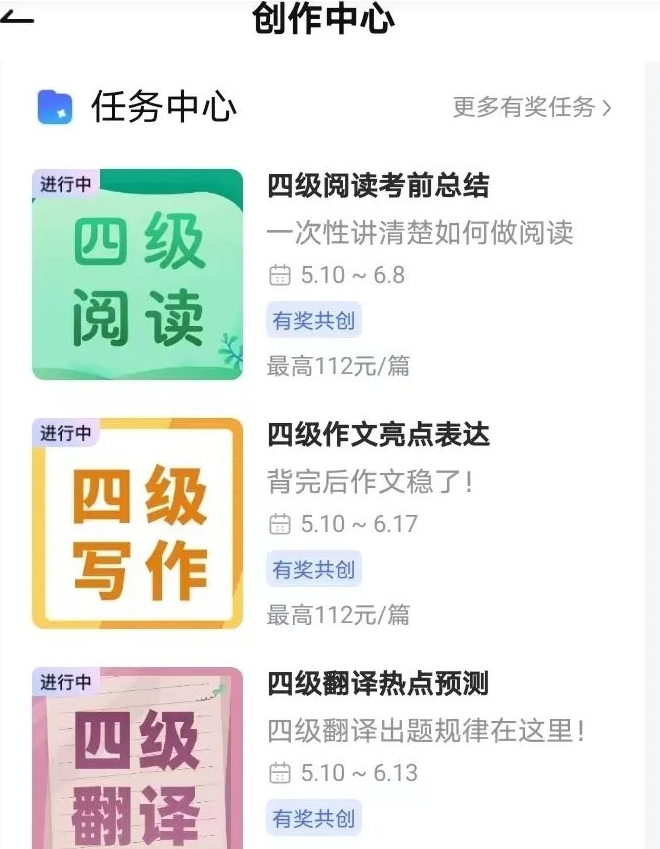660x849 pixels.
Task: Open the 四级作文亮点表达 task
Action: (378, 435)
